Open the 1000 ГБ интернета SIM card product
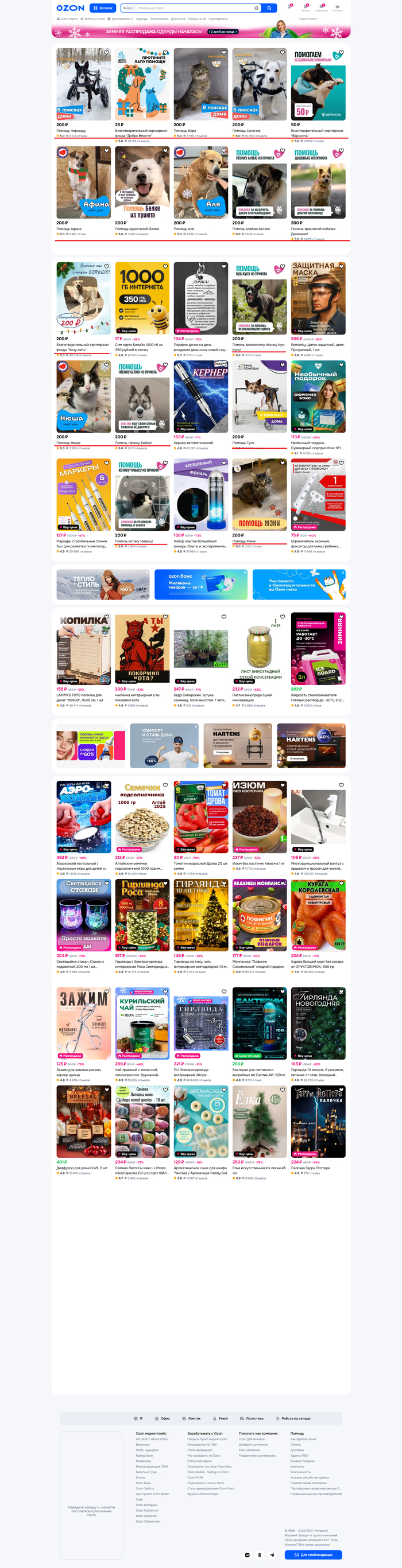Viewport: 402px width, 1568px height. pyautogui.click(x=142, y=298)
